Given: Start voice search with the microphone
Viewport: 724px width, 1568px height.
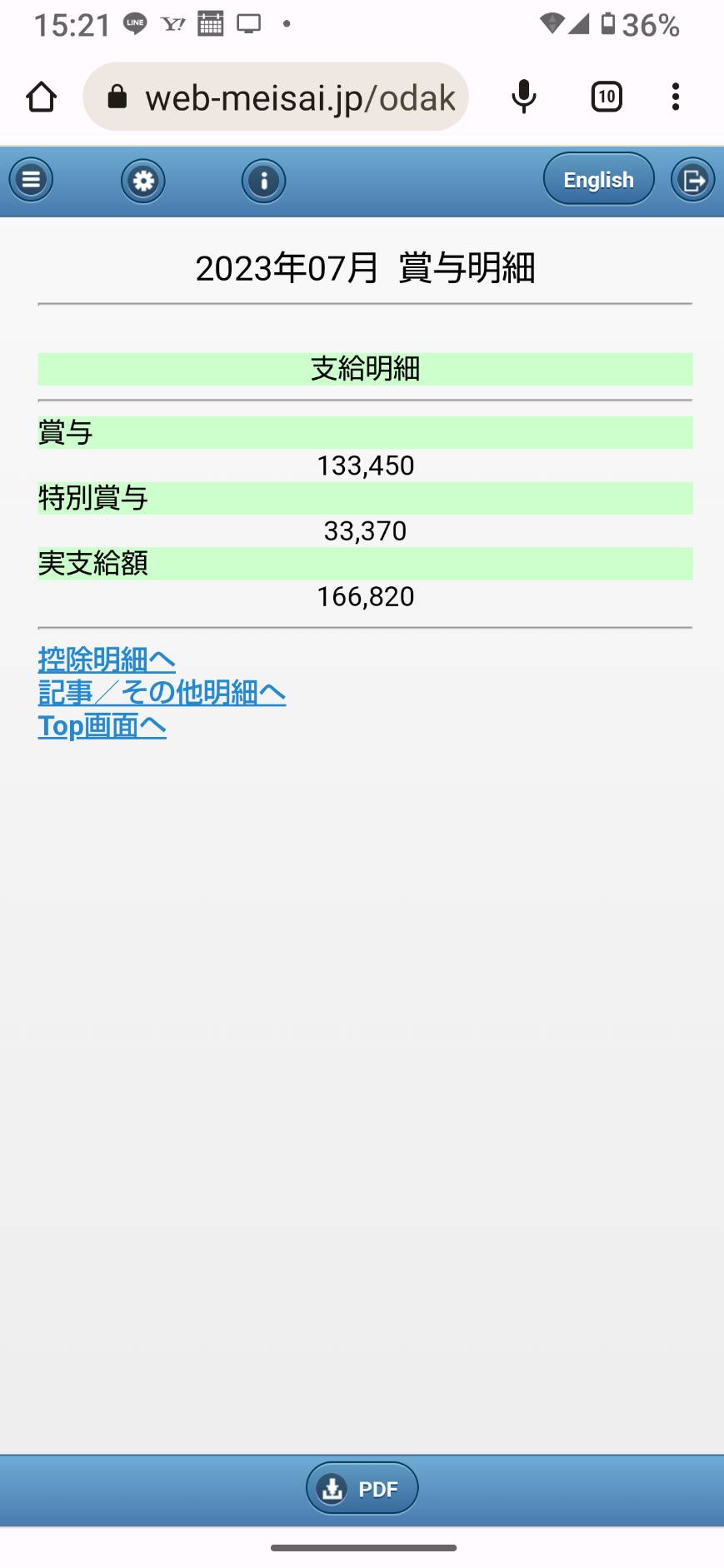Looking at the screenshot, I should pyautogui.click(x=524, y=97).
